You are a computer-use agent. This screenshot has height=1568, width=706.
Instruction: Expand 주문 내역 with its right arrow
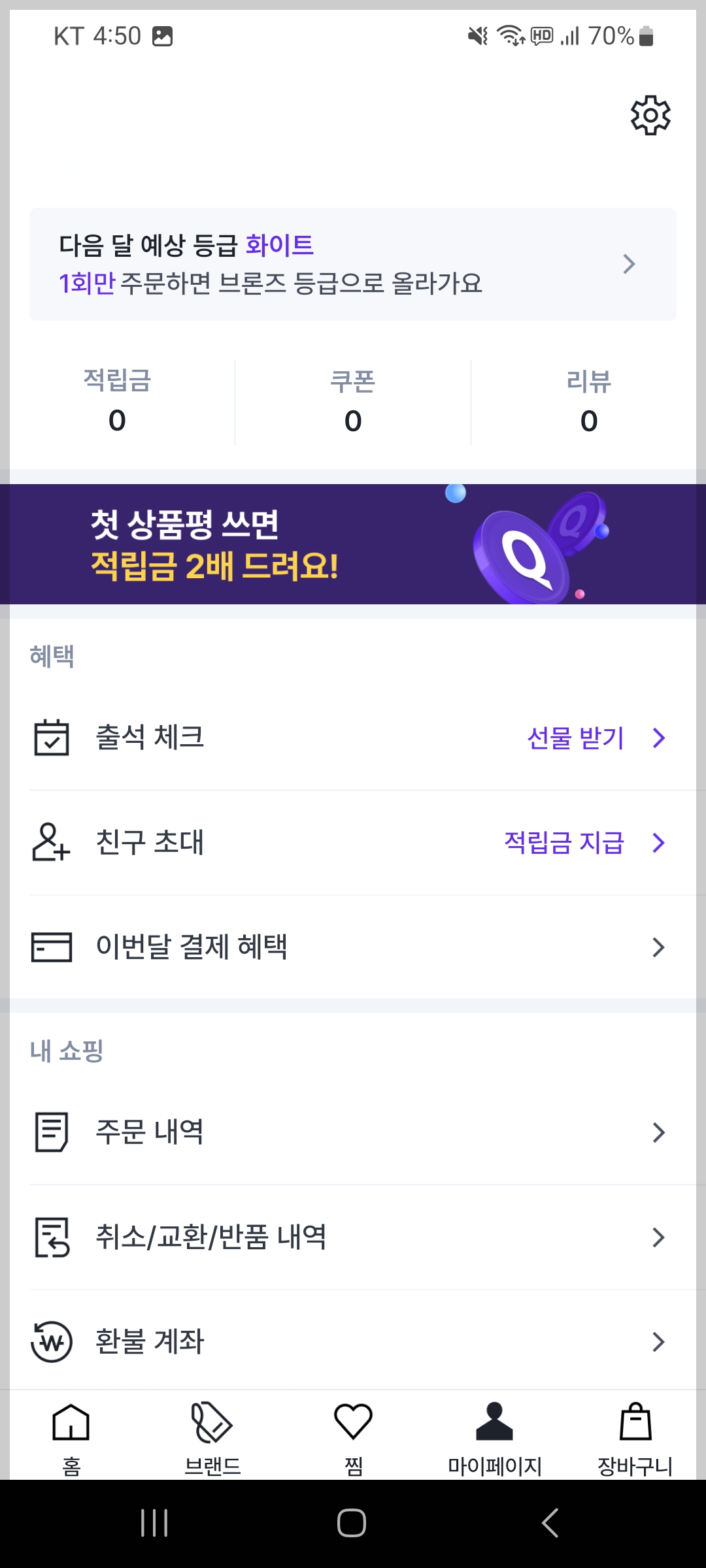click(x=658, y=1132)
